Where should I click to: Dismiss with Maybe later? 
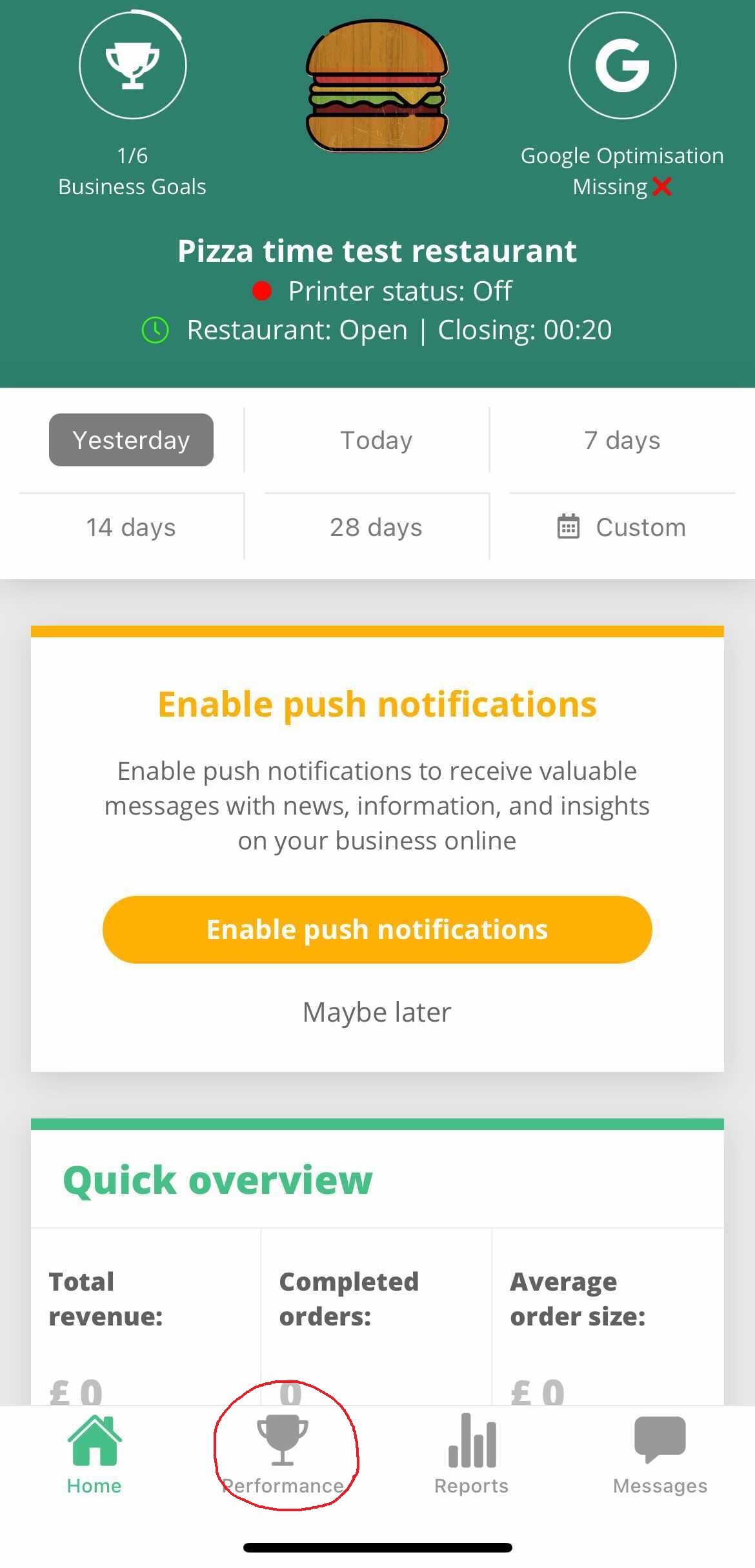[377, 1012]
